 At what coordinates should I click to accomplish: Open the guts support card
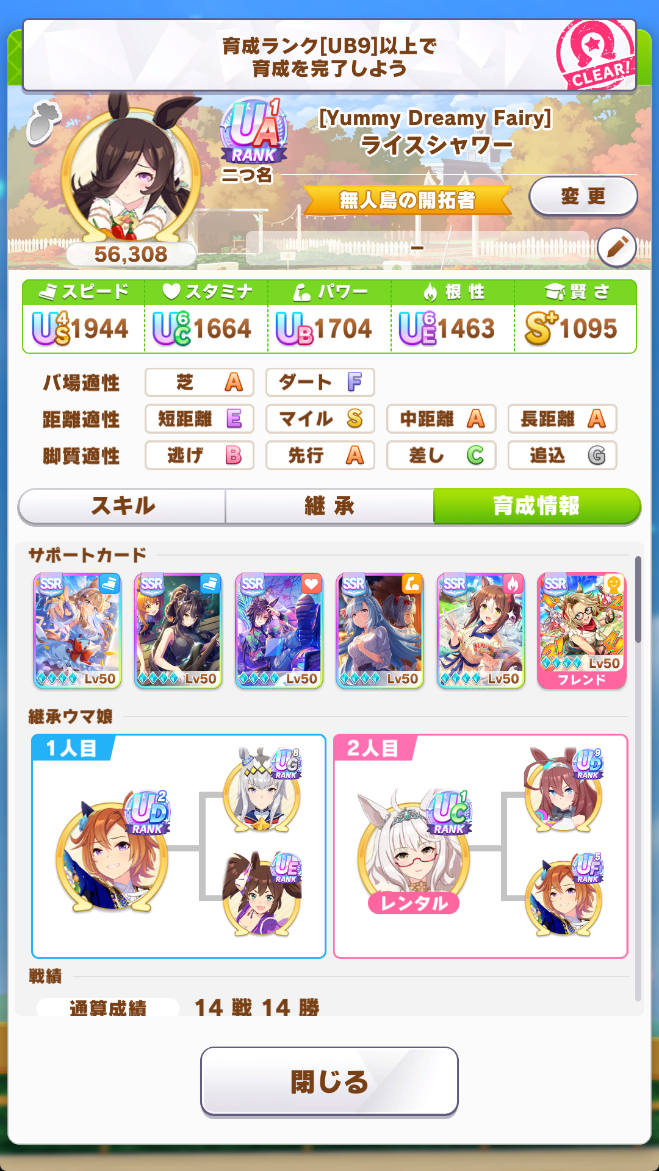pos(480,631)
